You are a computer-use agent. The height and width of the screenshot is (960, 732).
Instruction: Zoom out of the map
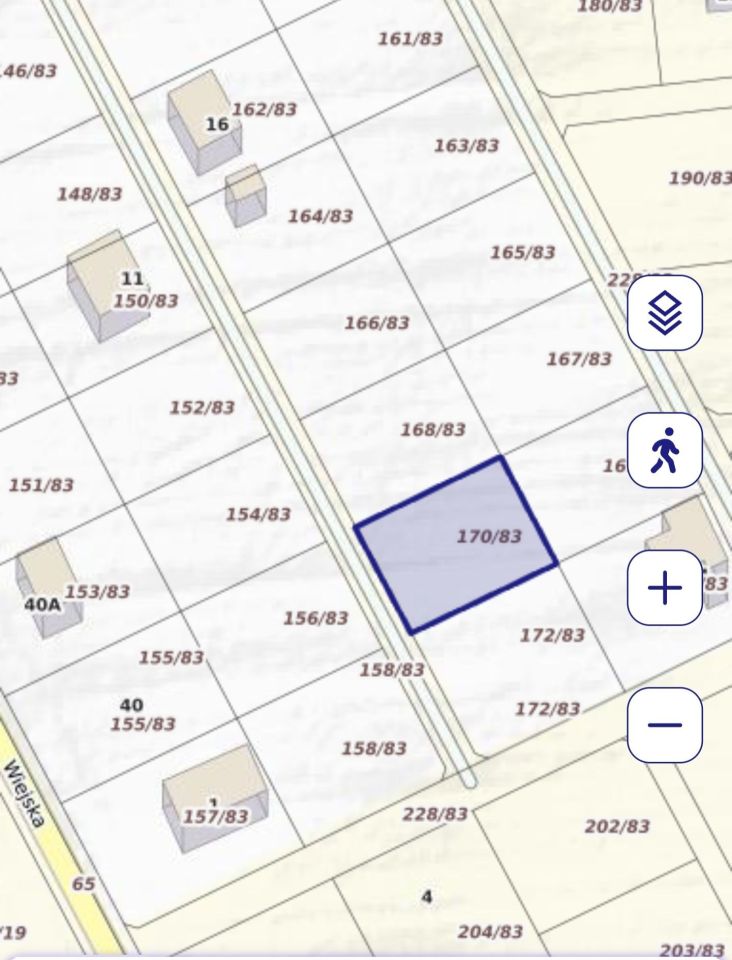pos(665,724)
